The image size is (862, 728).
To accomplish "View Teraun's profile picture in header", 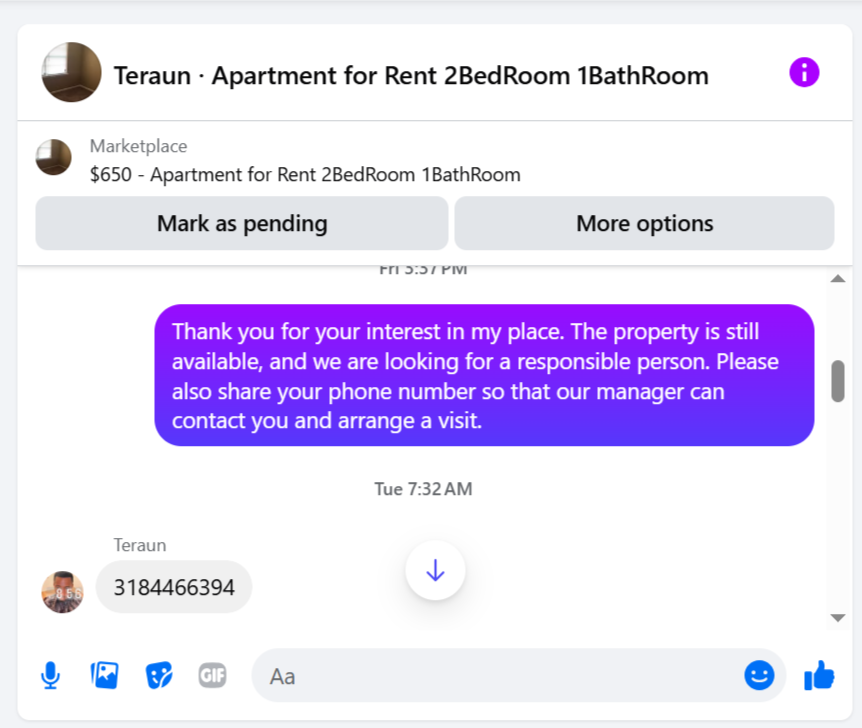I will click(x=71, y=73).
